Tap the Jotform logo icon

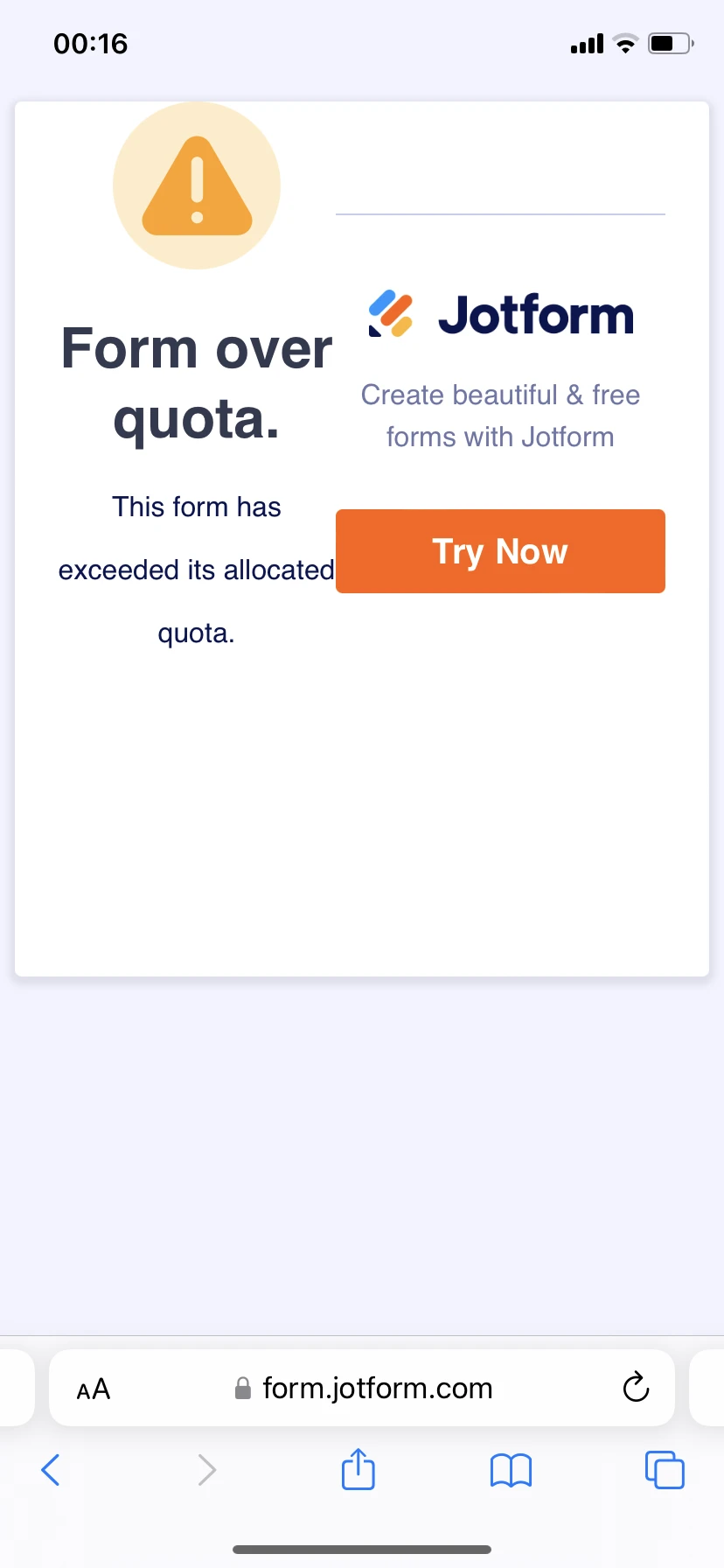coord(391,313)
